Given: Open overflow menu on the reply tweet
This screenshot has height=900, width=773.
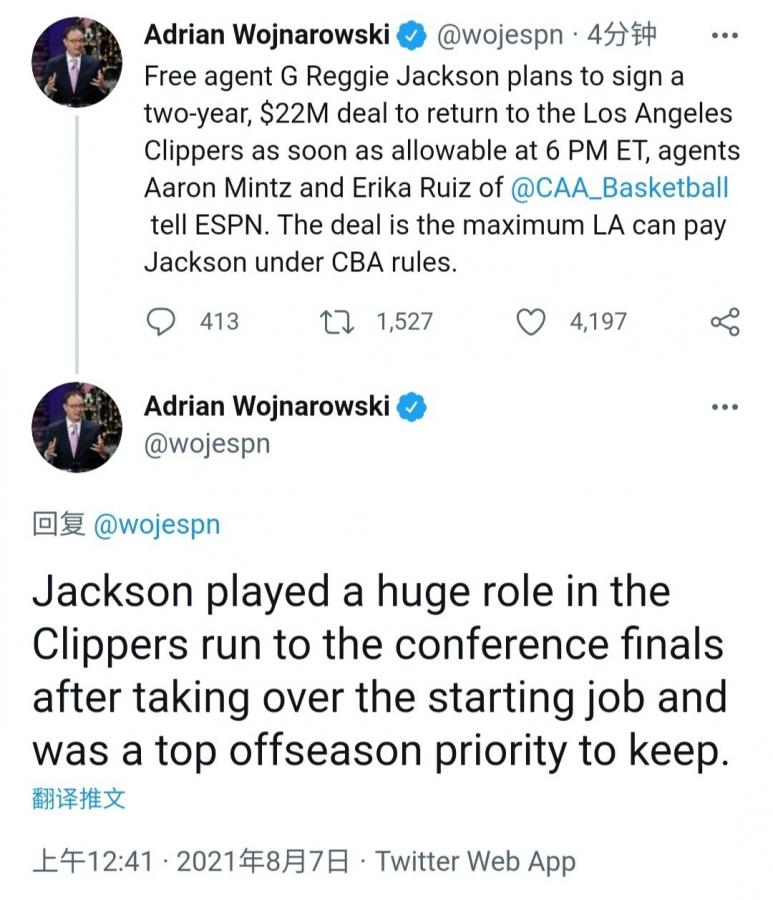Looking at the screenshot, I should 724,407.
